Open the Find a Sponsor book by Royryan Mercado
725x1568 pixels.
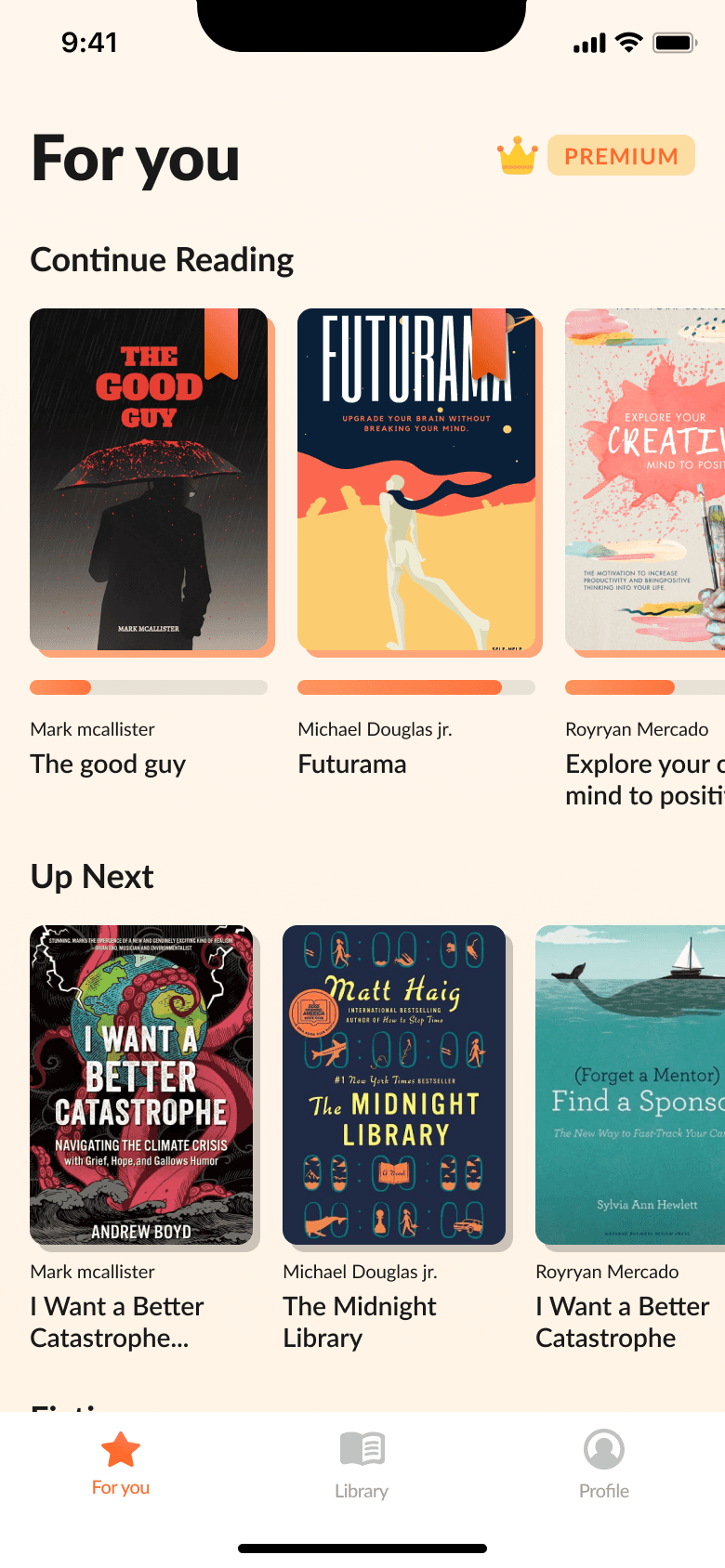click(x=630, y=1085)
